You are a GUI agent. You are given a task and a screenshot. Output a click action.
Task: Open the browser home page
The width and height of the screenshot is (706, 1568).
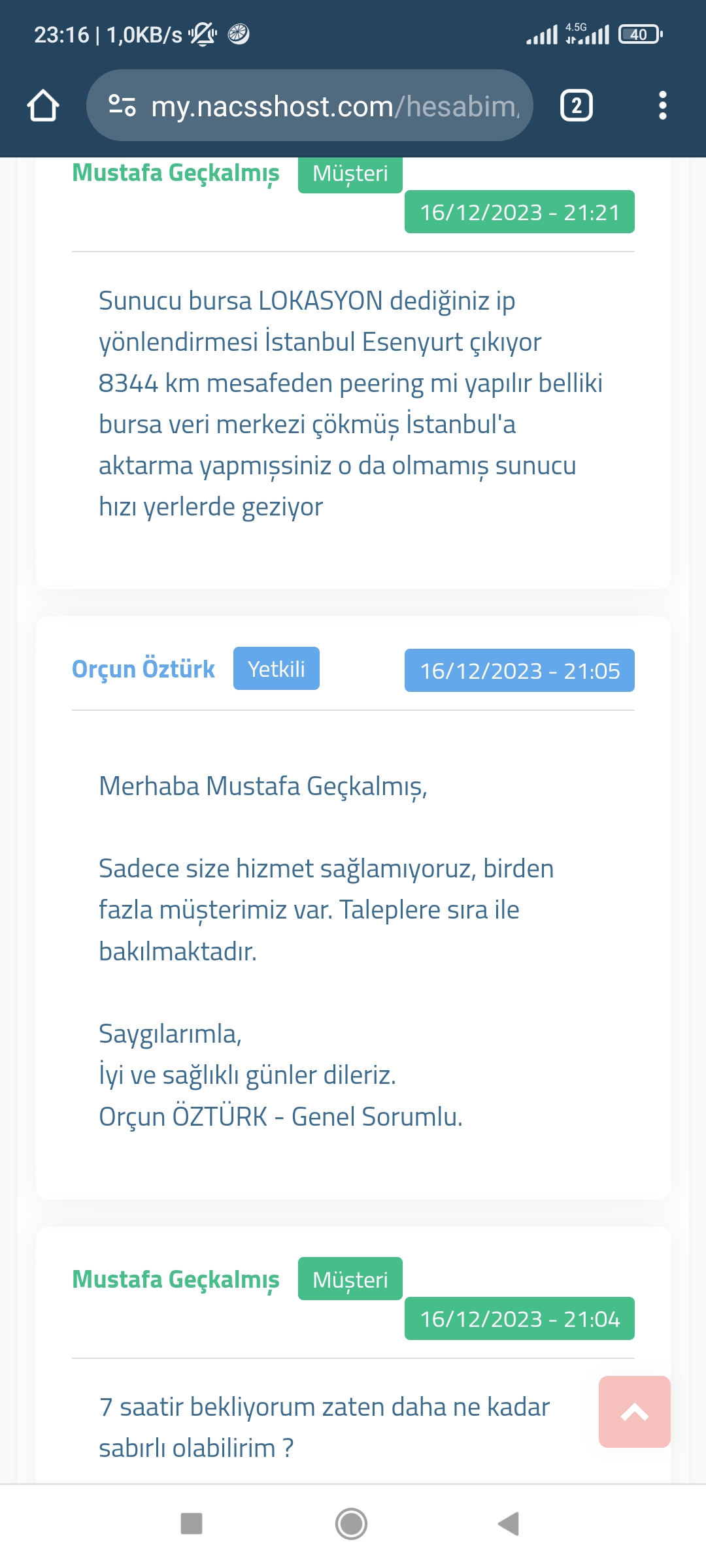43,106
